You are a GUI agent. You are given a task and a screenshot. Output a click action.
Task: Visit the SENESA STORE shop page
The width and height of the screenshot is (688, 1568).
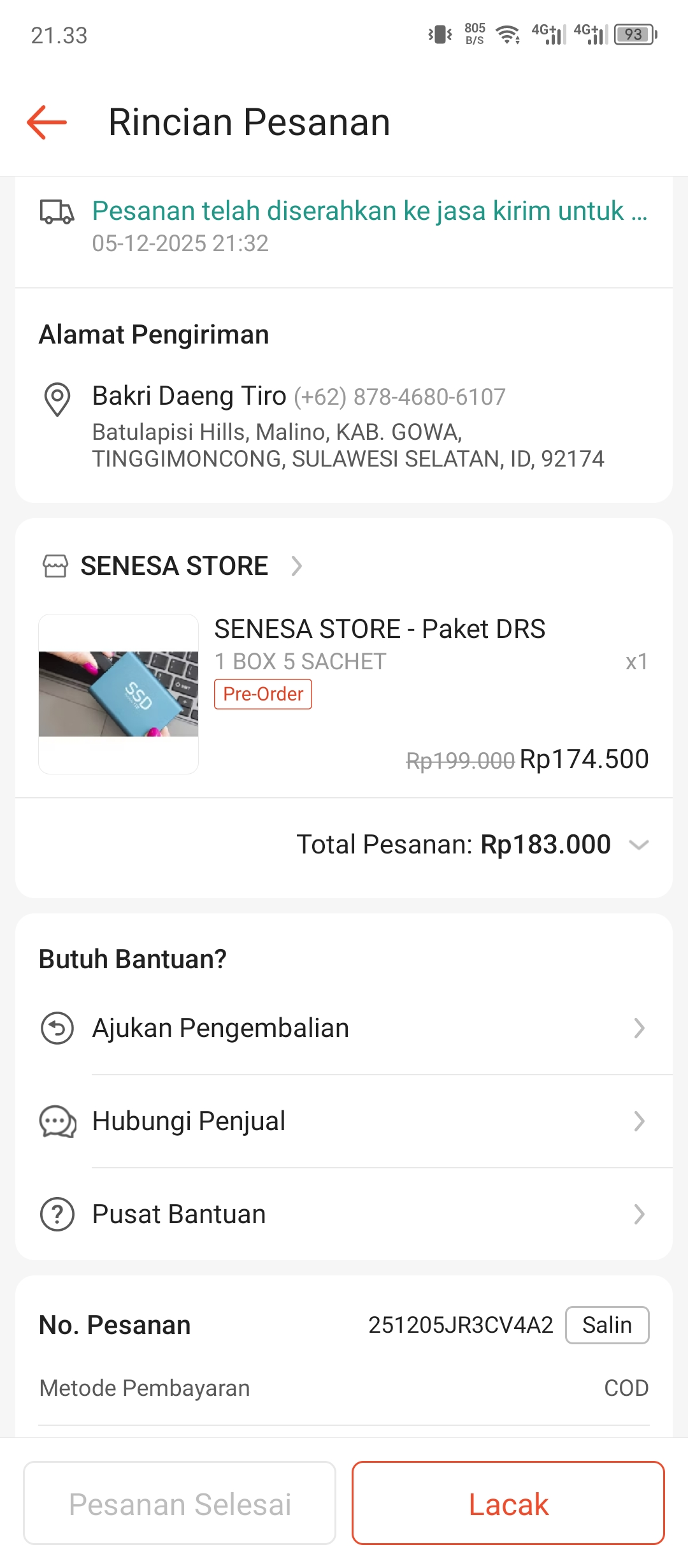173,566
